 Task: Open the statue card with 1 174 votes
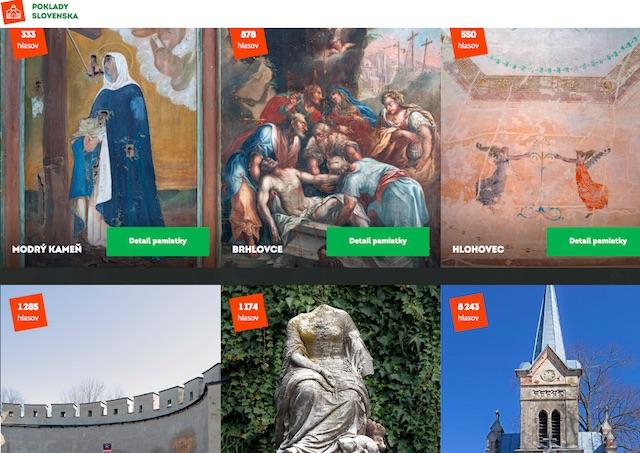click(330, 370)
